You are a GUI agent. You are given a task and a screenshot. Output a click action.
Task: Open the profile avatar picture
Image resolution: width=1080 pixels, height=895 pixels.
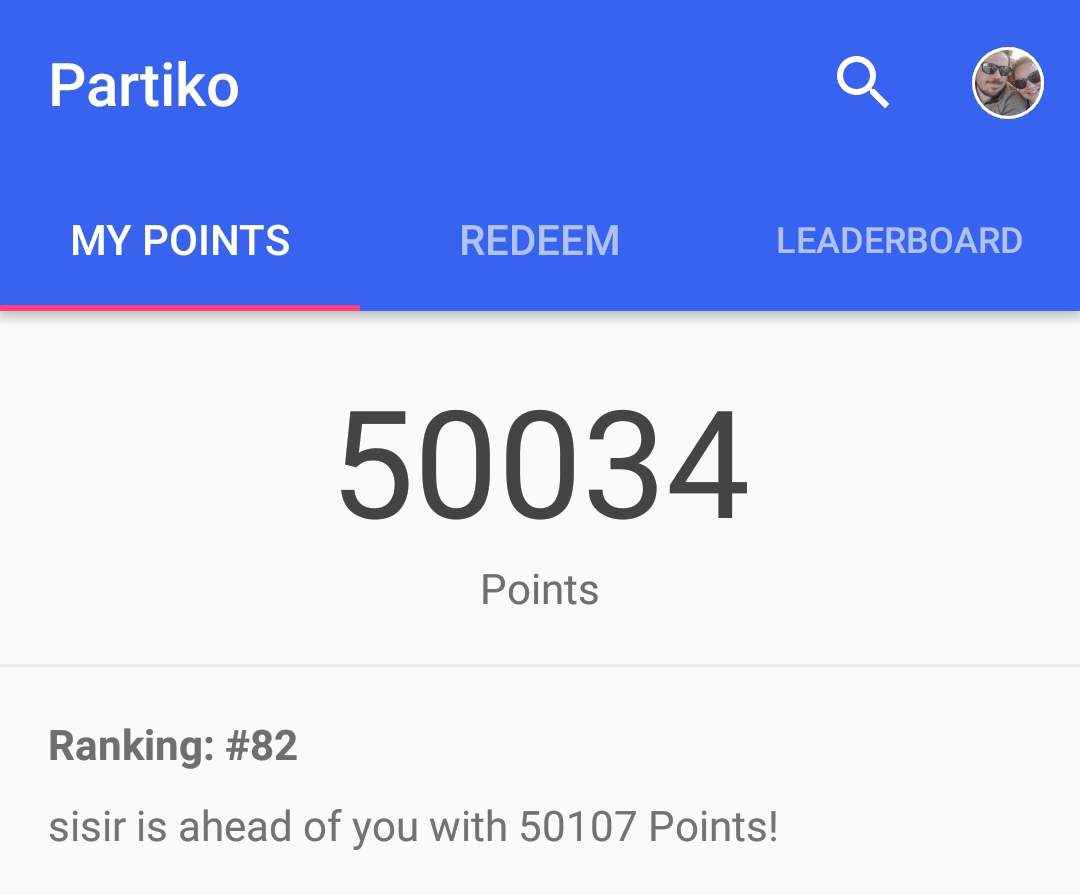pos(1008,83)
